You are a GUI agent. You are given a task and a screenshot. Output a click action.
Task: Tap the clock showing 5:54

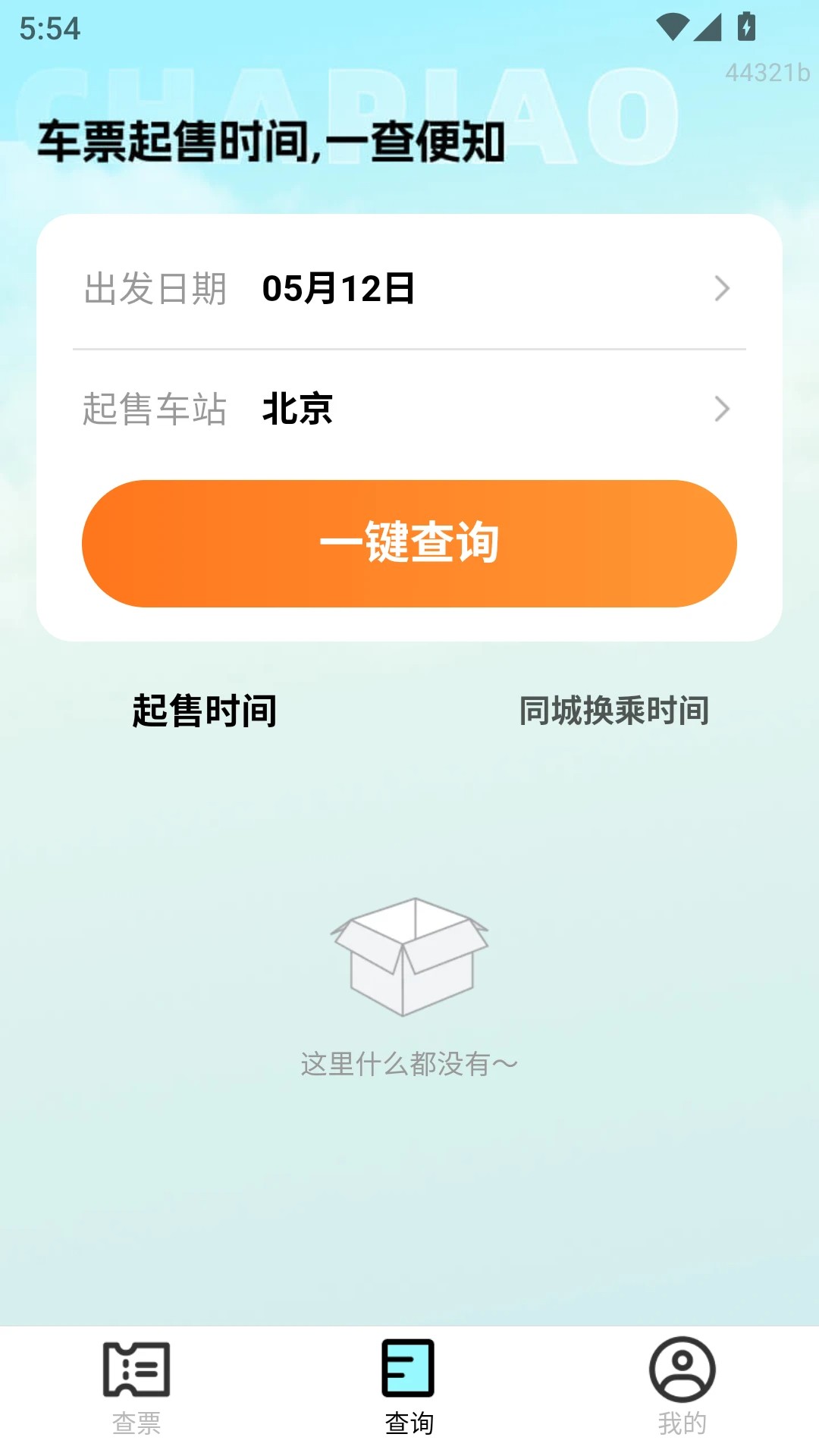[49, 30]
